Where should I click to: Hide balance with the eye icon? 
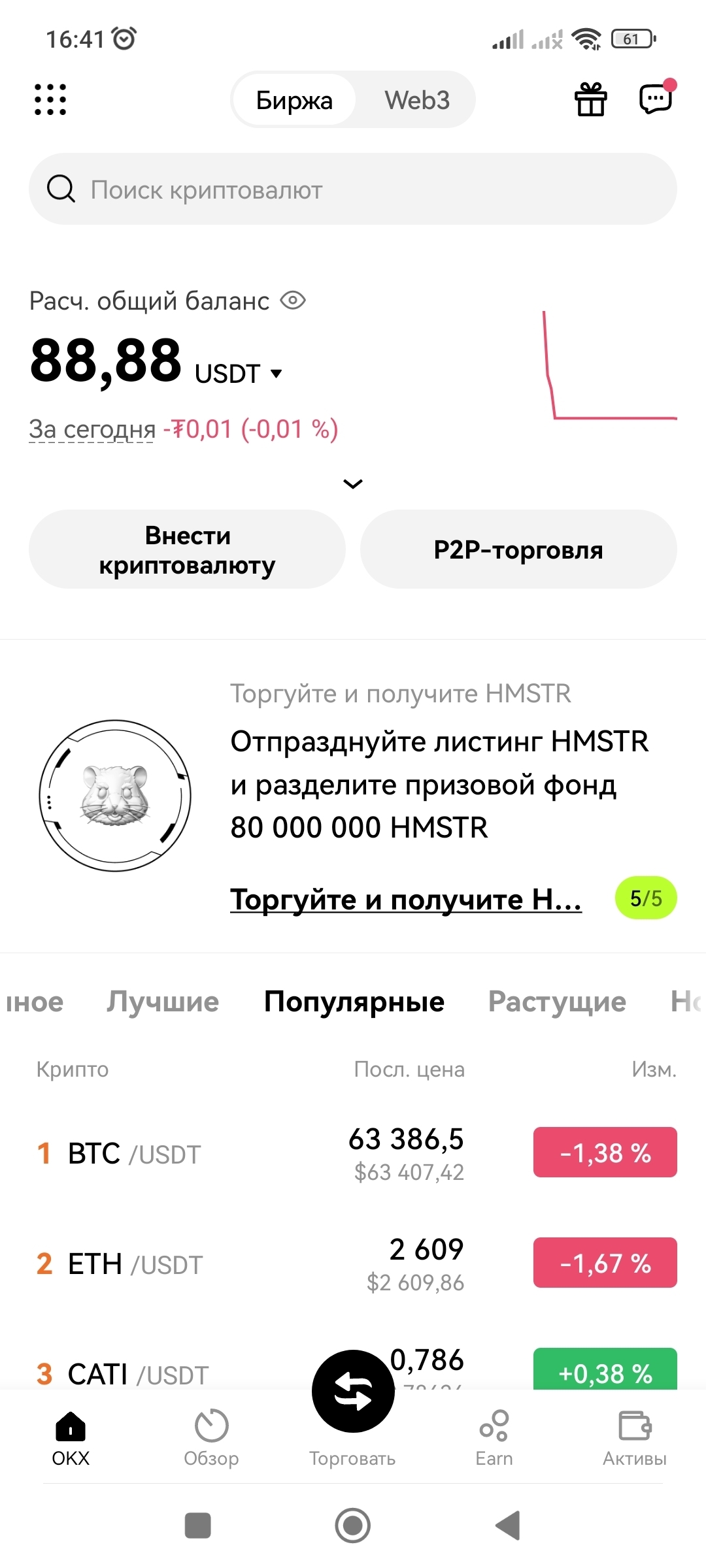pyautogui.click(x=293, y=301)
